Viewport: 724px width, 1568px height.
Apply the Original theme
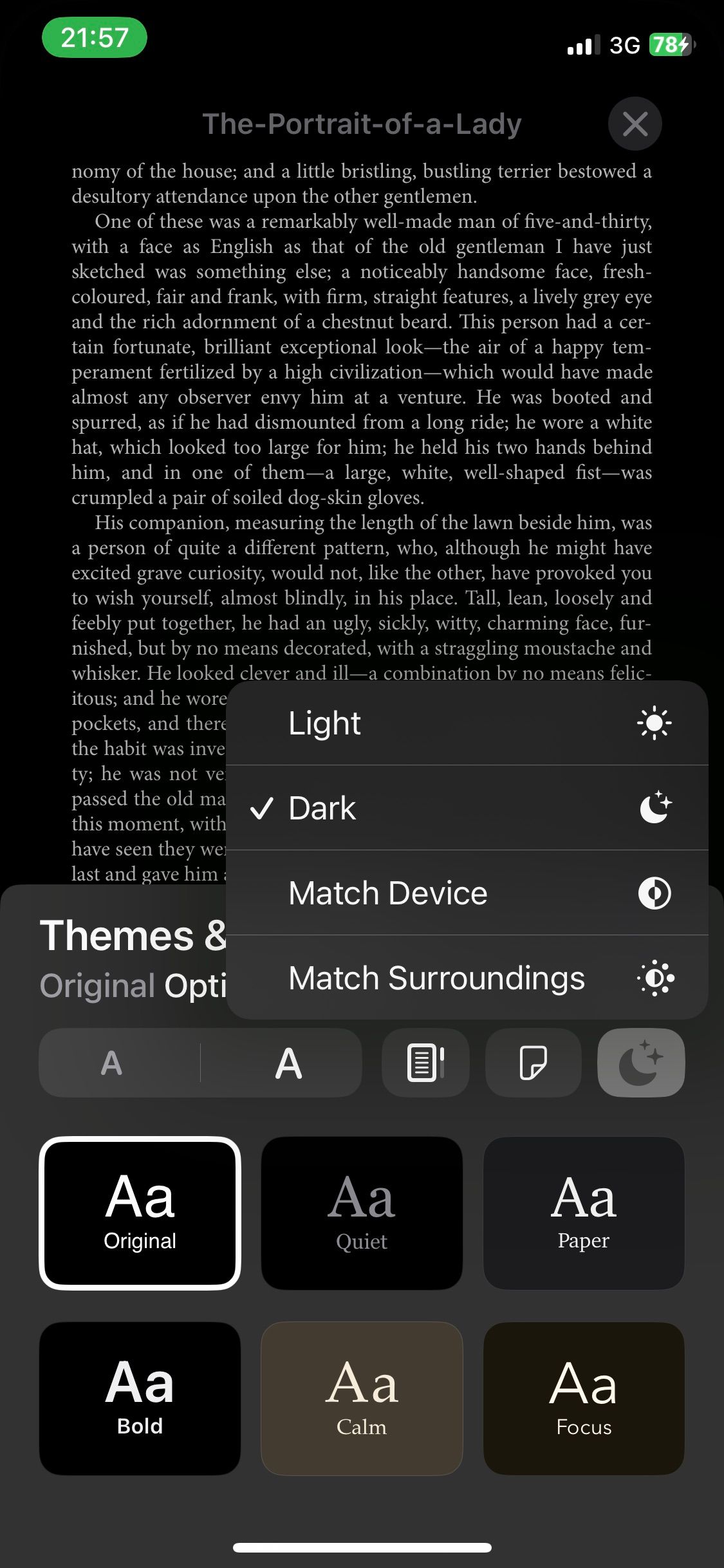140,1213
